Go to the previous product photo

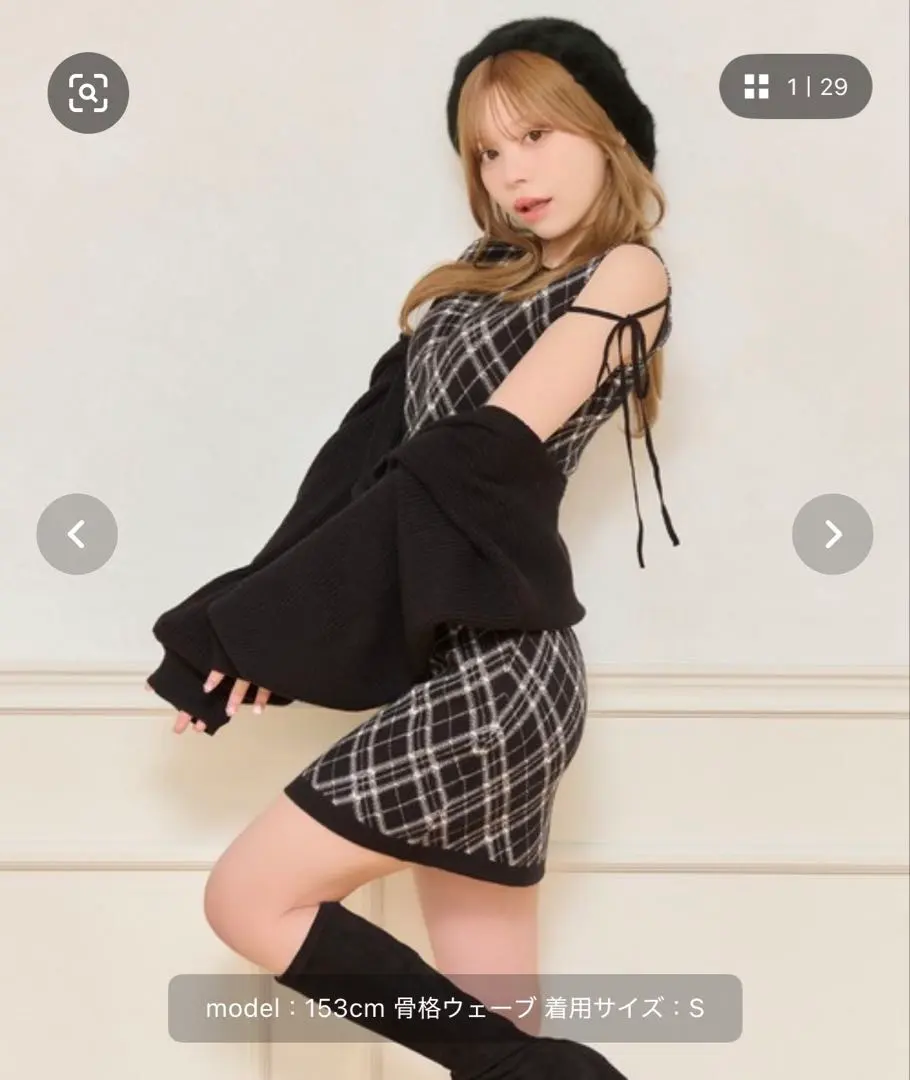coord(77,534)
